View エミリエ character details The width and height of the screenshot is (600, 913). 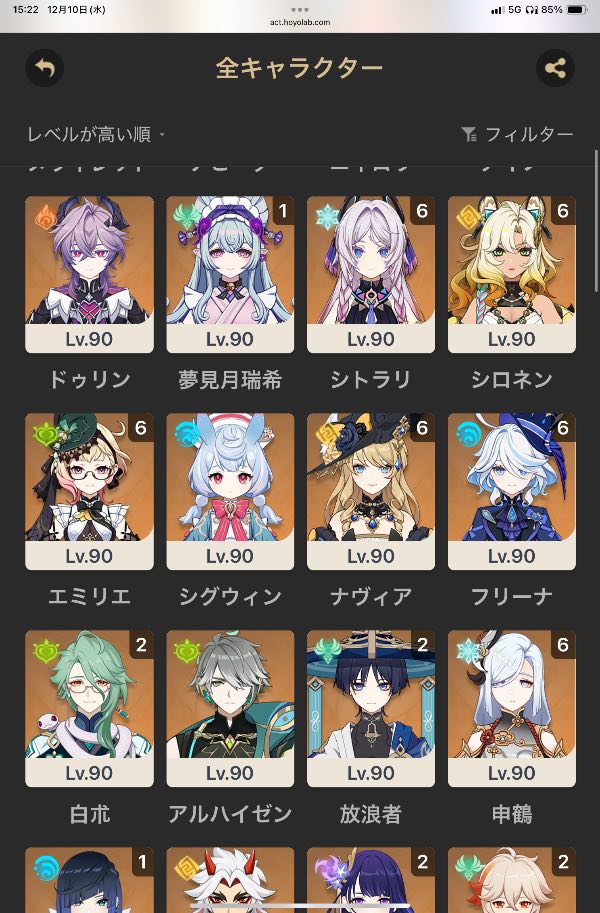(90, 491)
